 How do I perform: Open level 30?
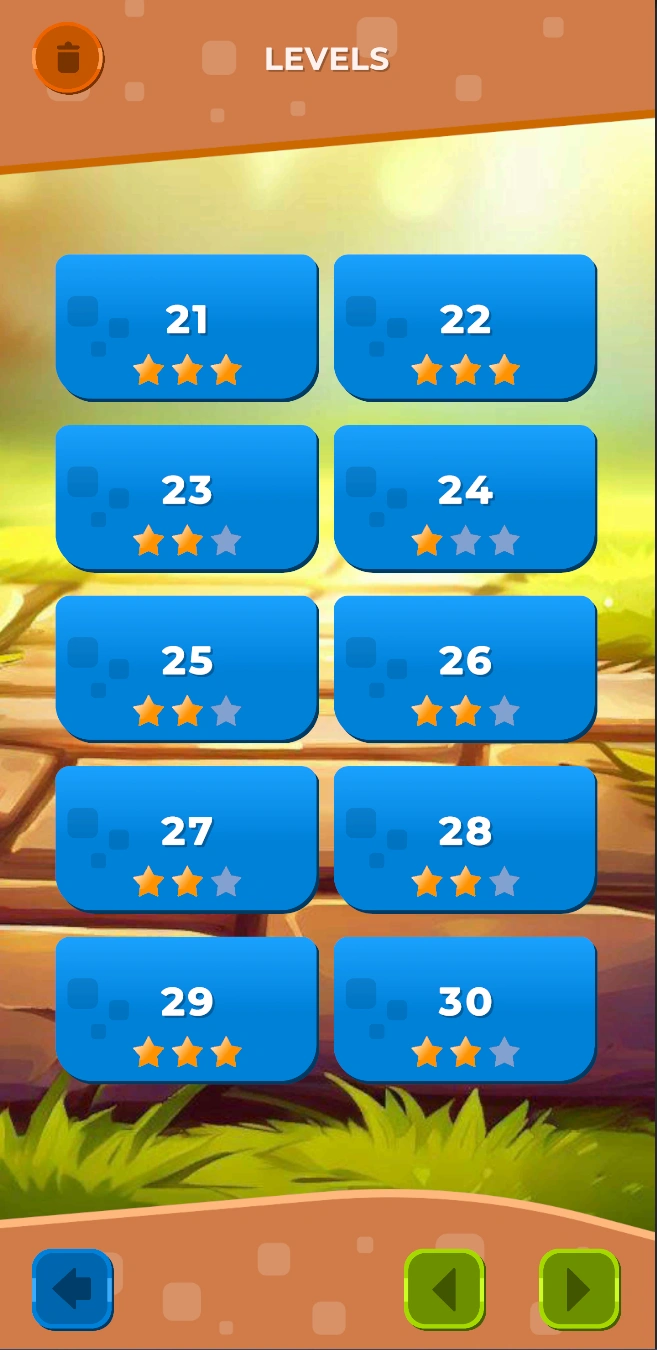click(x=465, y=1009)
